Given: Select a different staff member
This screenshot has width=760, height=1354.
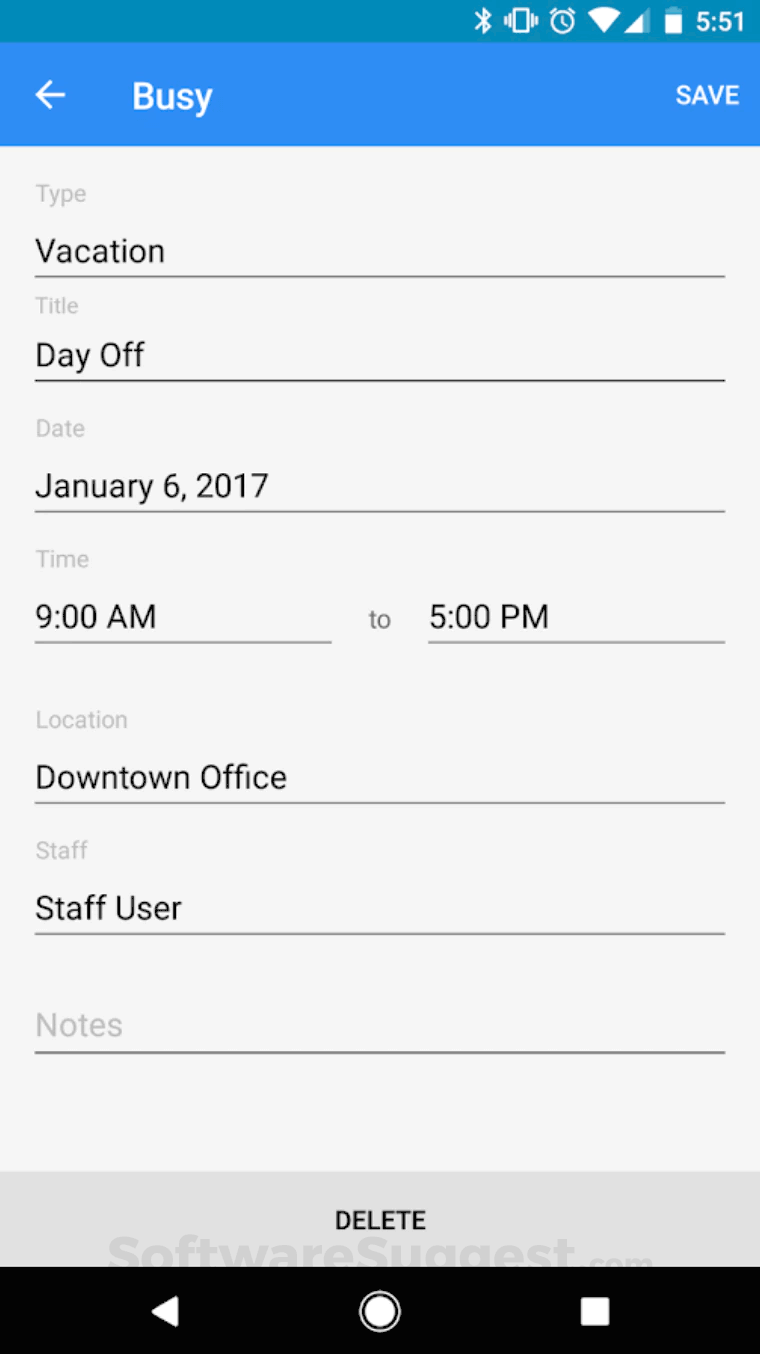Looking at the screenshot, I should click(378, 908).
